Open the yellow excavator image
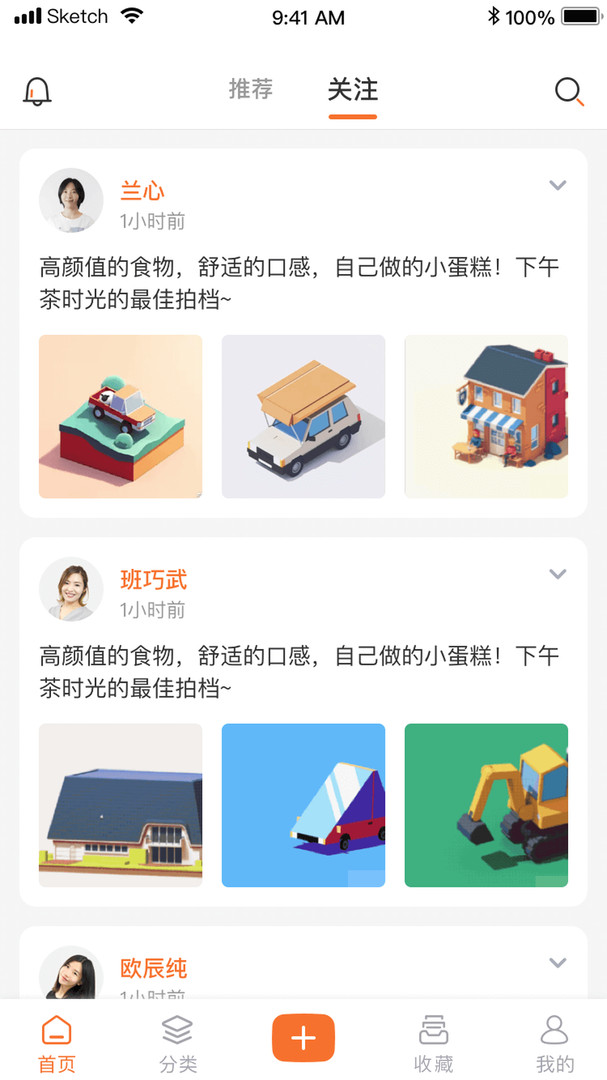The image size is (607, 1080). [x=486, y=805]
